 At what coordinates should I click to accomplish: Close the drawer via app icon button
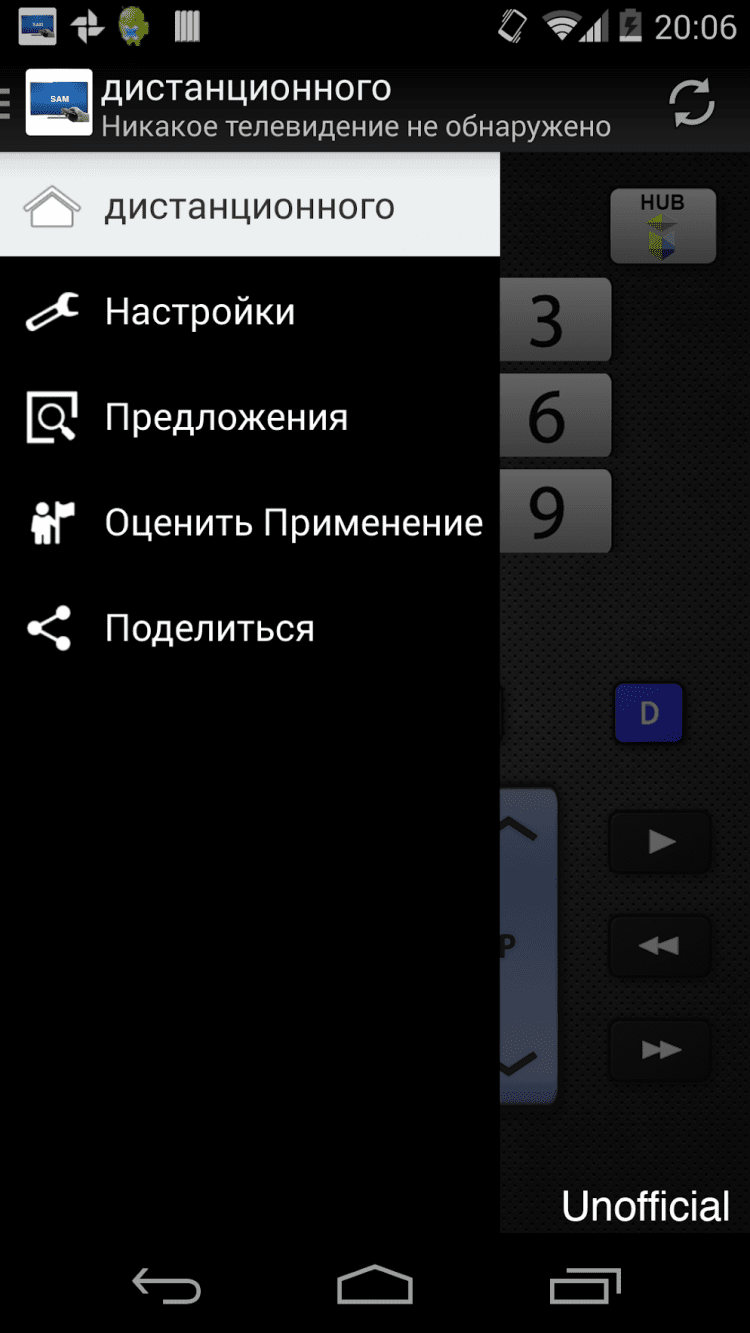[57, 102]
